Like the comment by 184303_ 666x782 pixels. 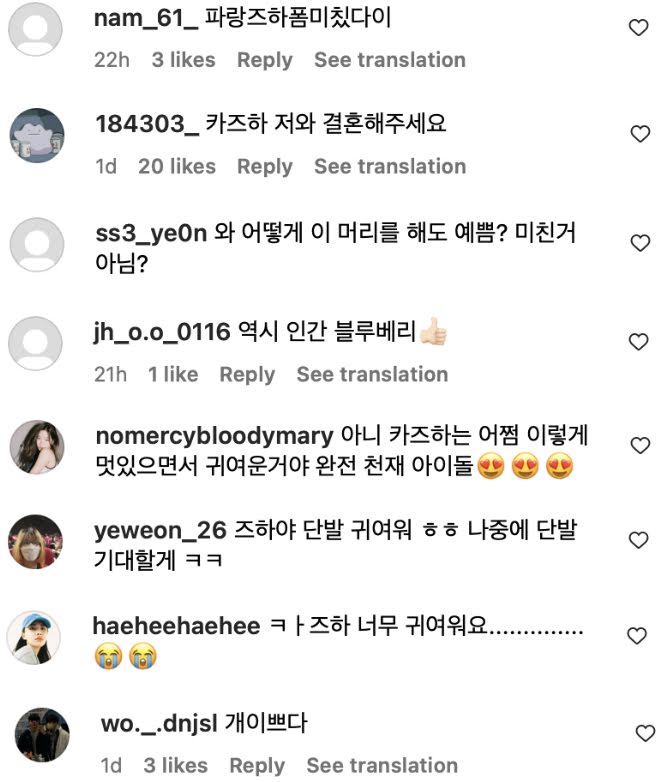(638, 134)
